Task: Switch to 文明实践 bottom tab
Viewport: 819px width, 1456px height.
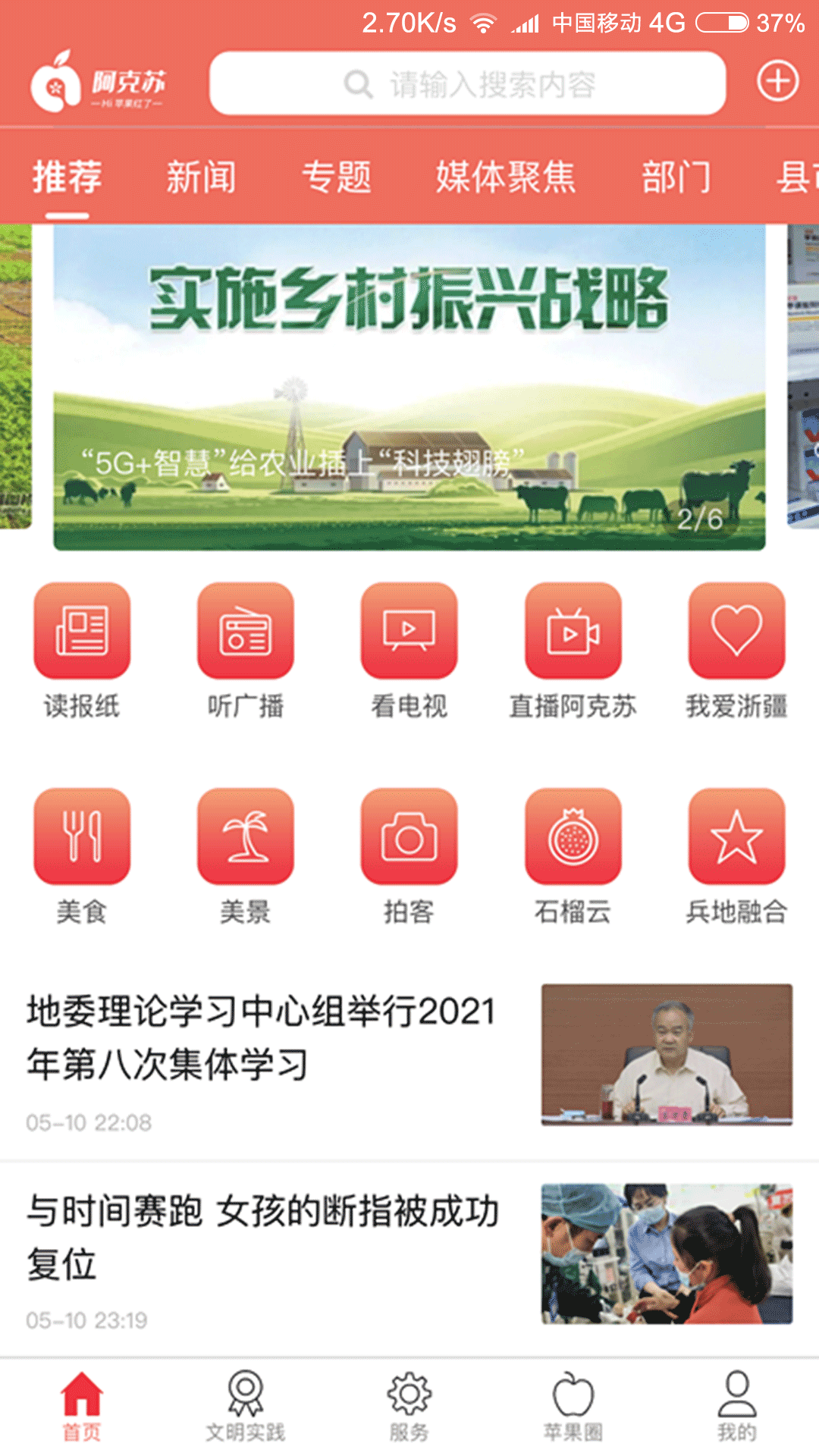Action: coord(245,1407)
